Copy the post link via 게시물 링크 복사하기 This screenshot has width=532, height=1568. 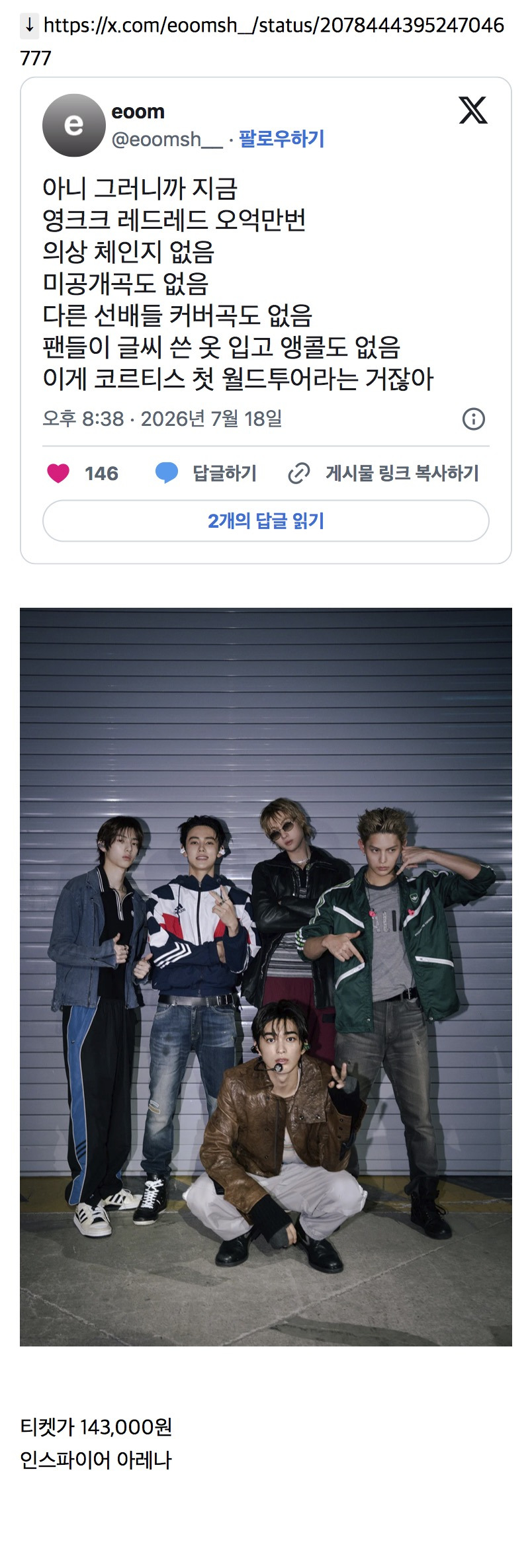click(x=383, y=474)
